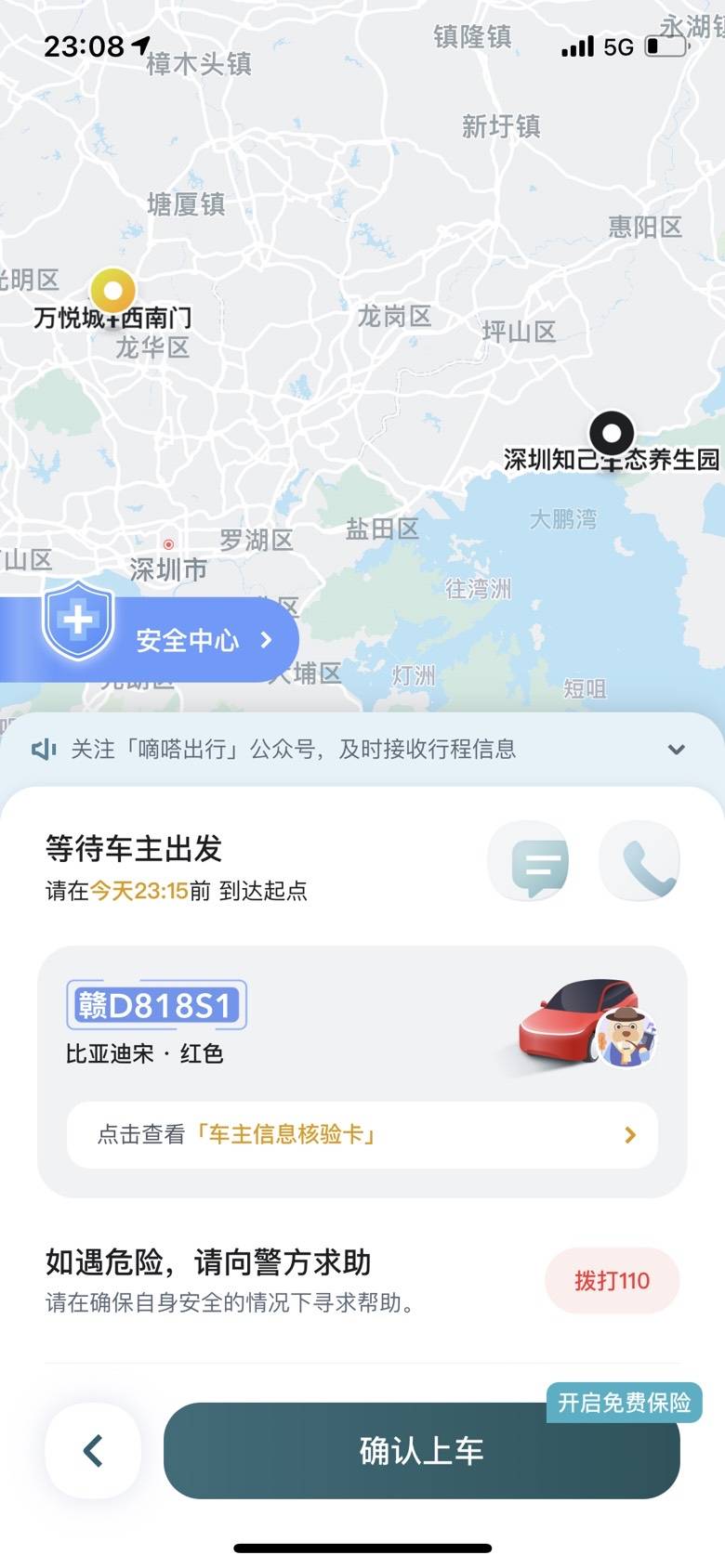
Task: Expand the 嘀嗒出行 notice banner
Action: click(x=676, y=750)
